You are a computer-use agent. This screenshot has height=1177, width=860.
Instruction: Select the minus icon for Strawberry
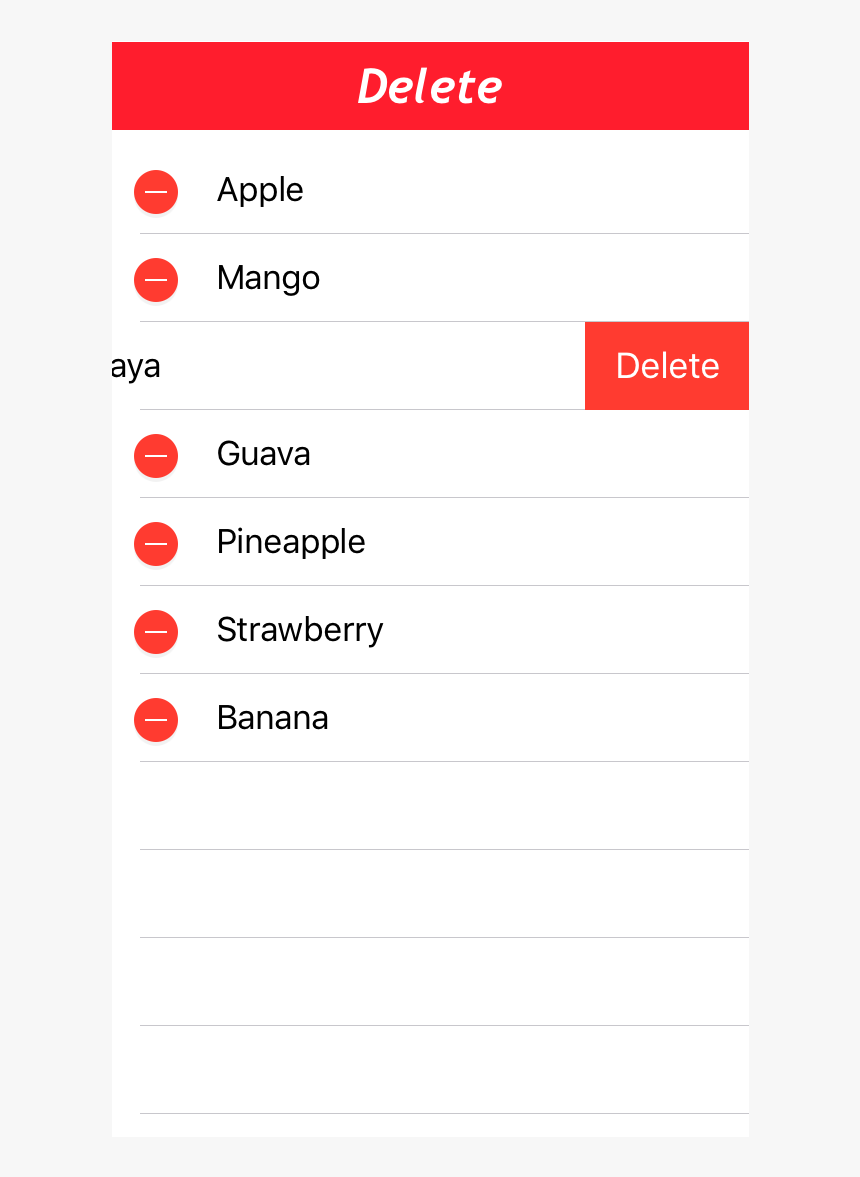[156, 631]
